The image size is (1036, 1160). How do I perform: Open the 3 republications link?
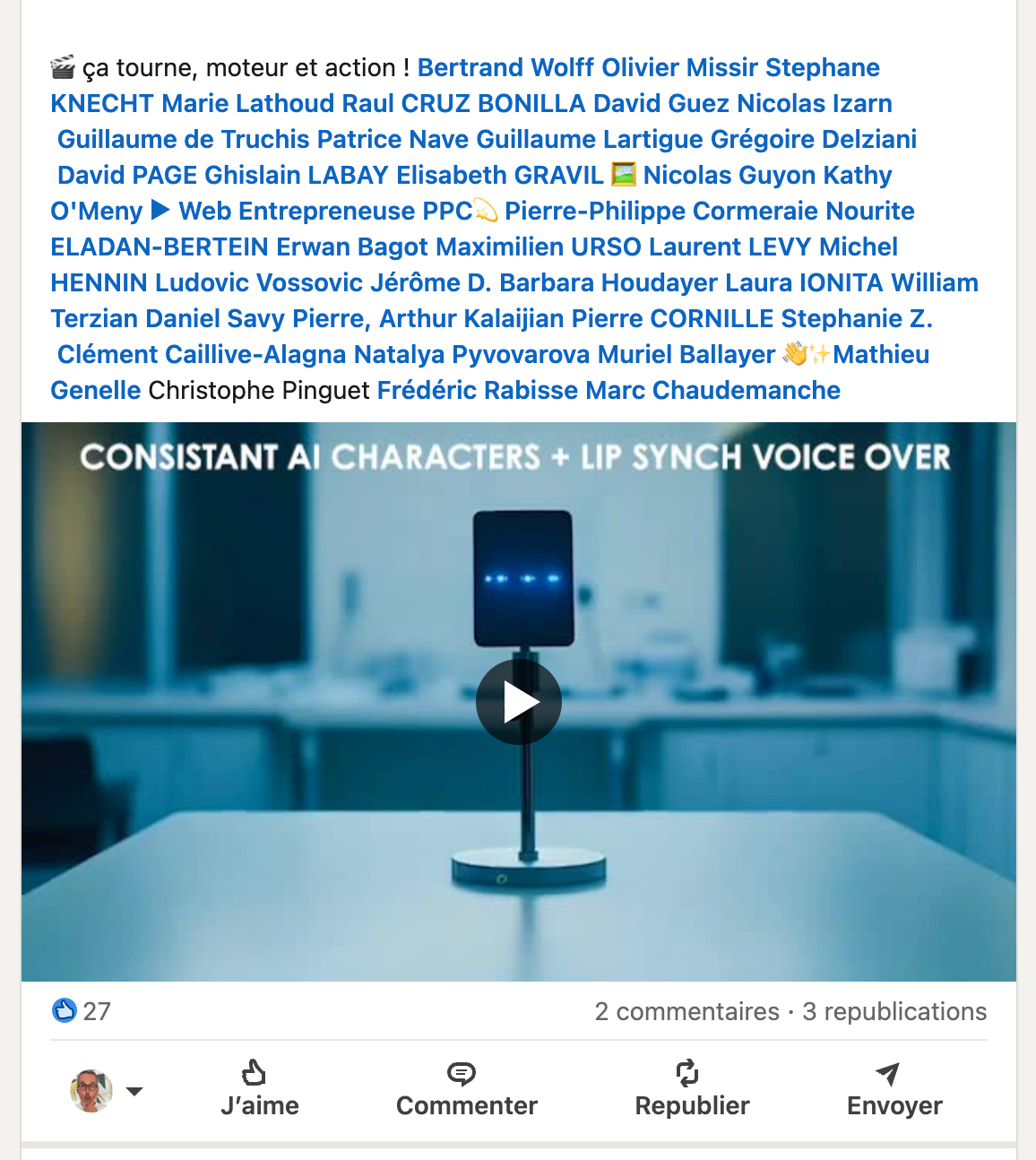[894, 1011]
